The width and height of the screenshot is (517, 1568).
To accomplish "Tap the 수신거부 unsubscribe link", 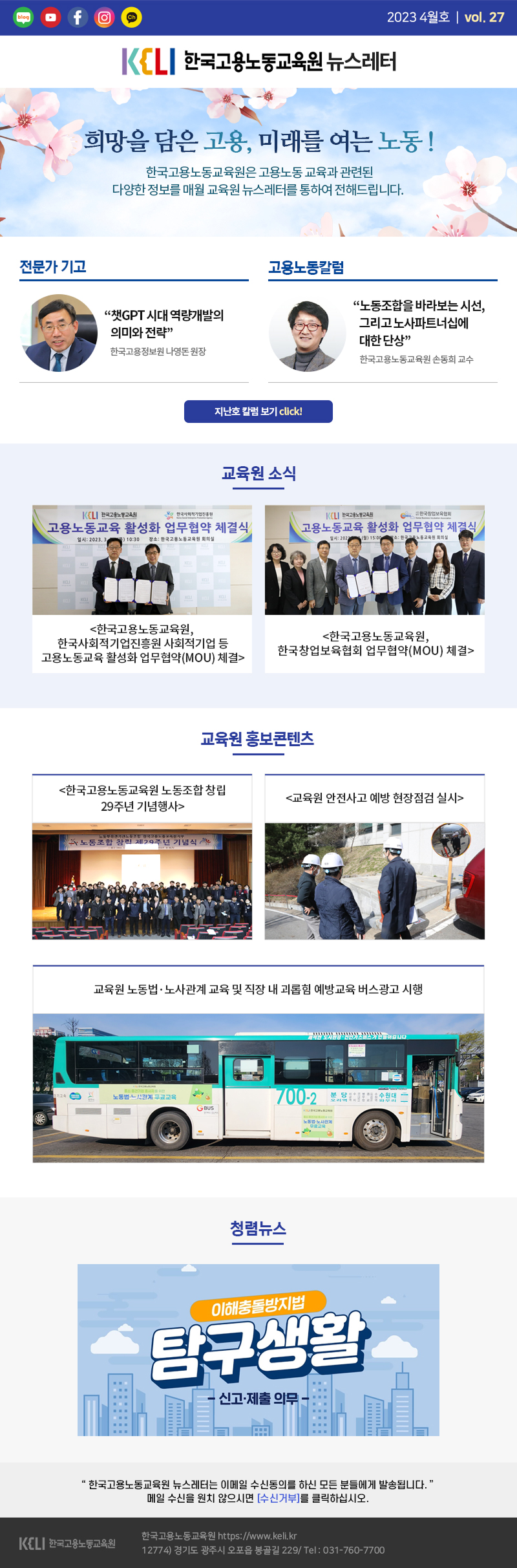I will 278,1498.
